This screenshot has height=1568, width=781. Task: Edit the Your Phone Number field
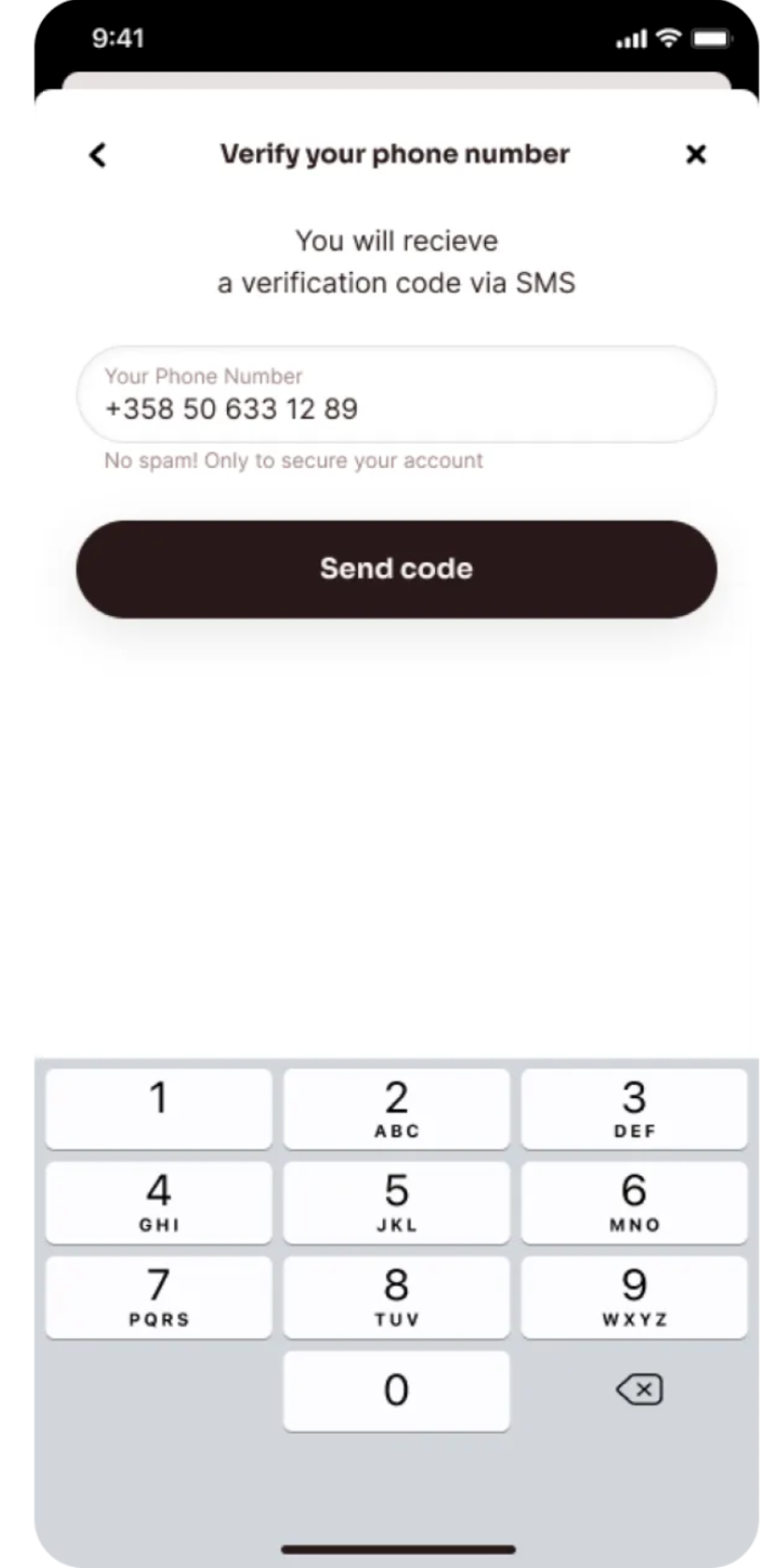coord(396,394)
